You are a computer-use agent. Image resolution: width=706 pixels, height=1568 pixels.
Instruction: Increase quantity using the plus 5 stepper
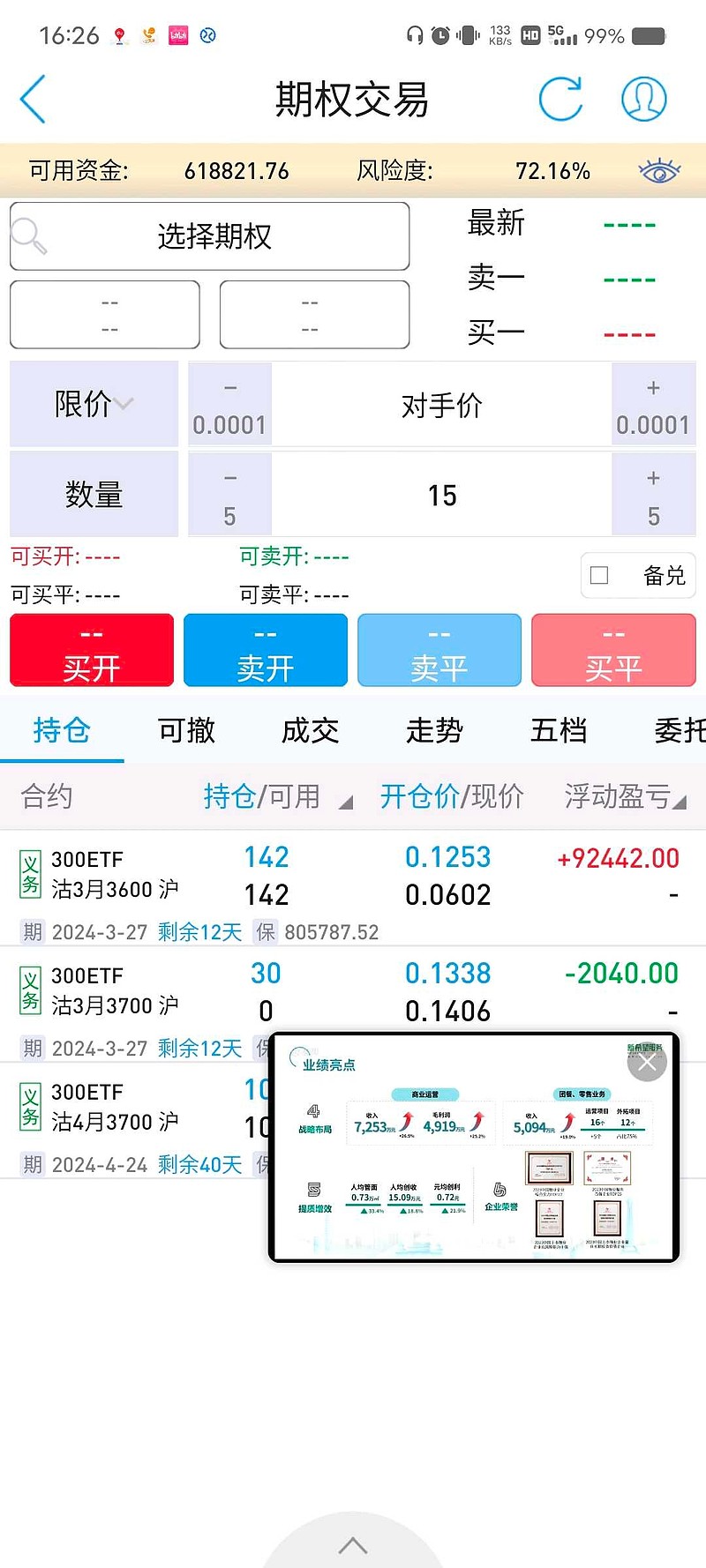[x=652, y=494]
